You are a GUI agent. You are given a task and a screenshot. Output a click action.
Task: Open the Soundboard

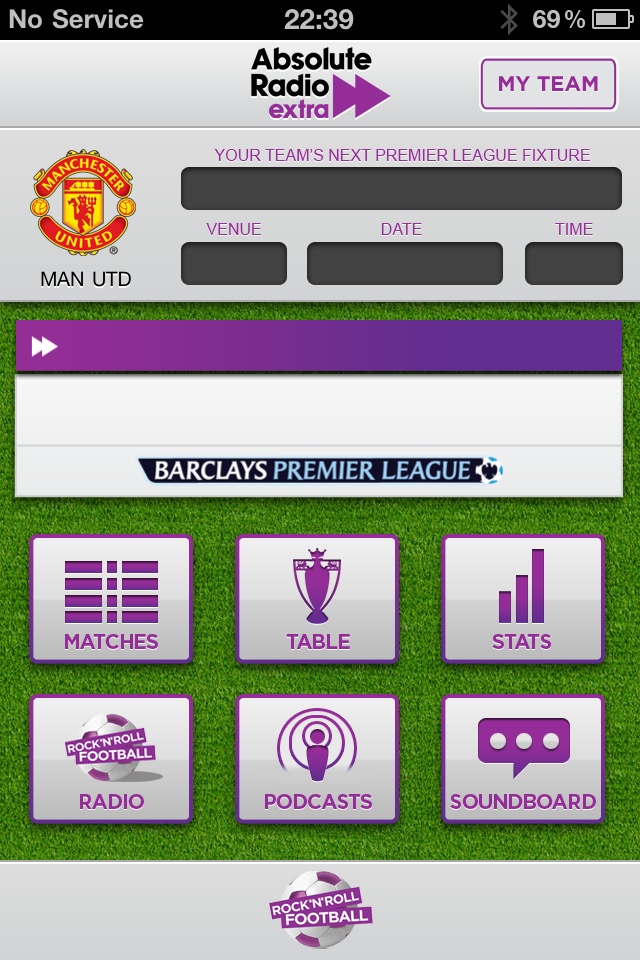(522, 759)
